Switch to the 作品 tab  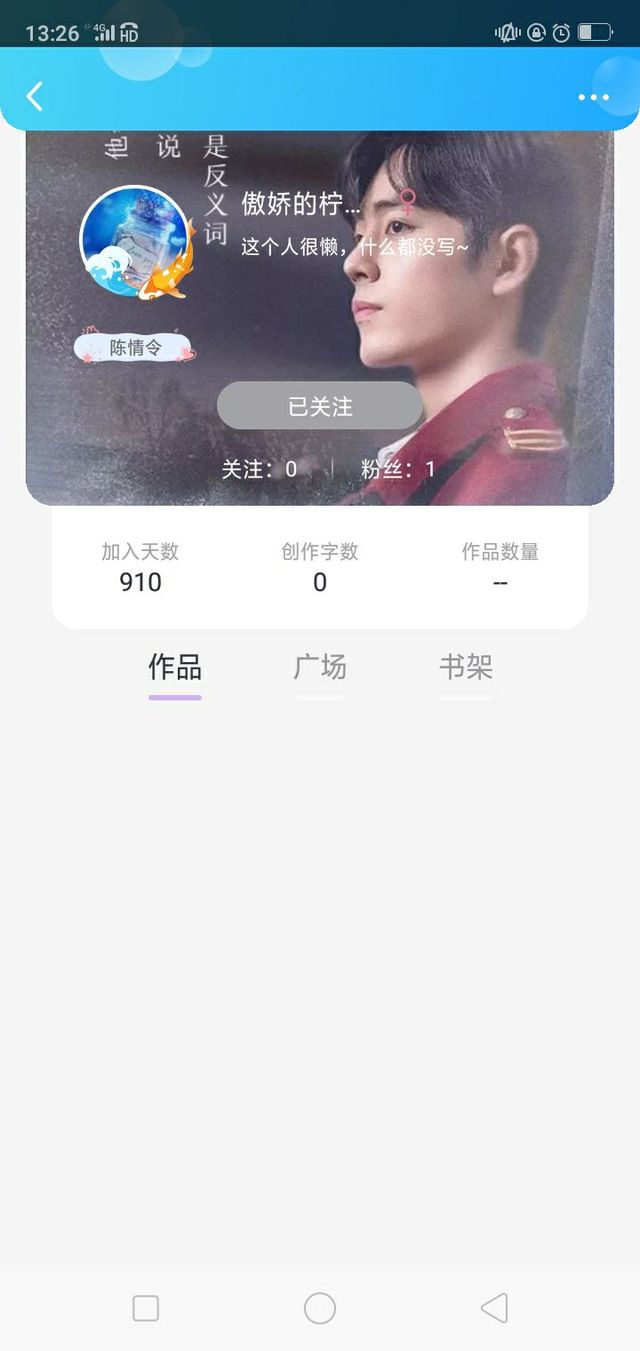pyautogui.click(x=175, y=667)
